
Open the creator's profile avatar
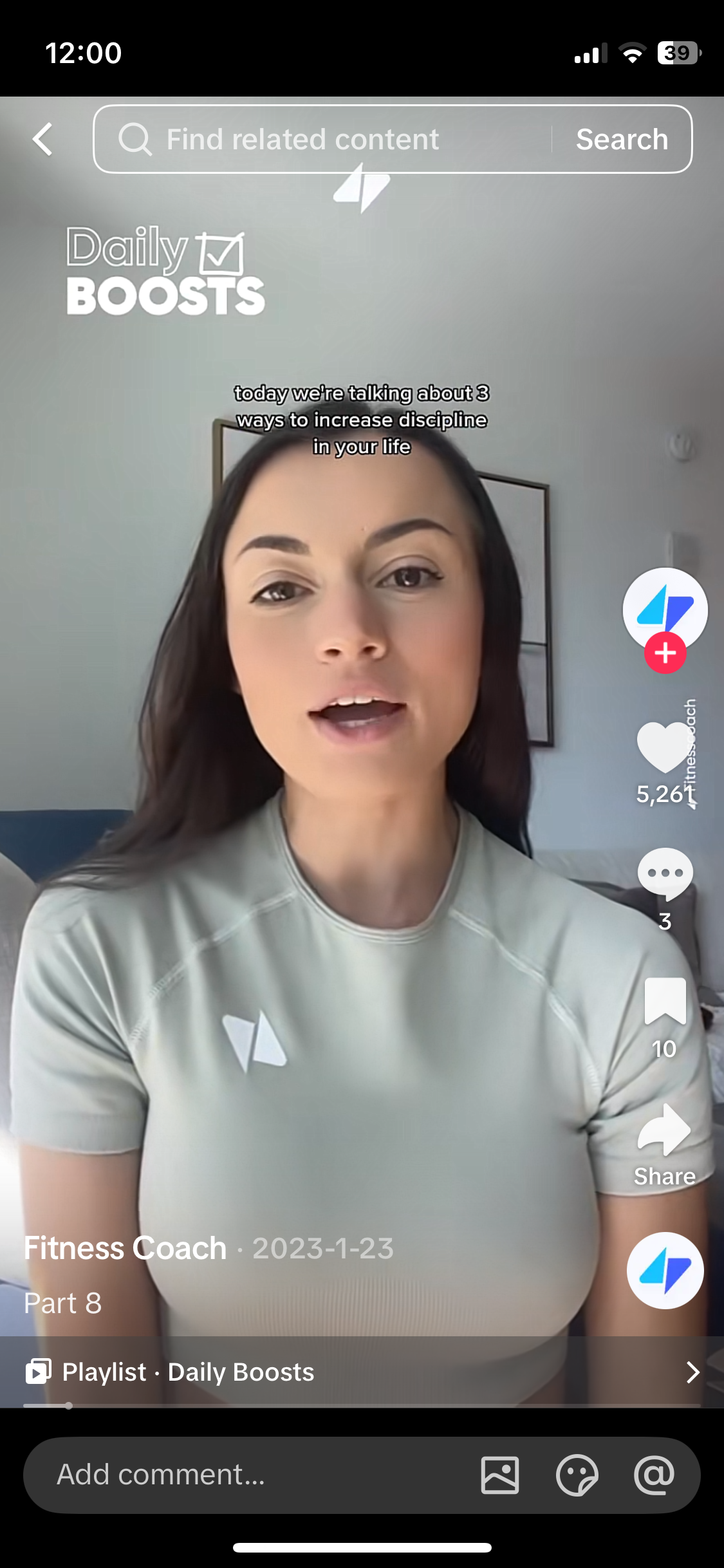click(665, 610)
